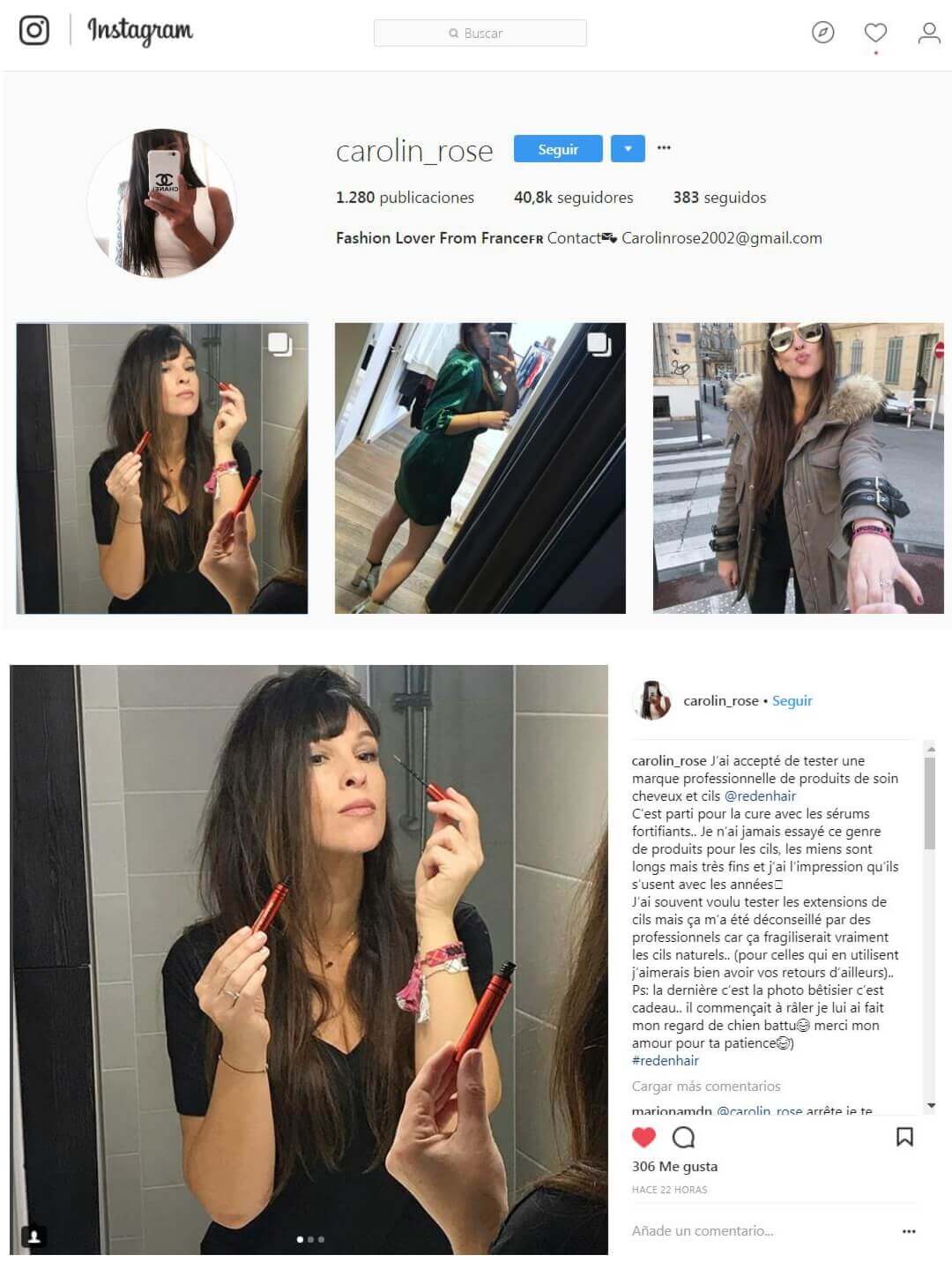Image resolution: width=952 pixels, height=1270 pixels.
Task: View the 40,8k seguidores list
Action: [x=573, y=198]
